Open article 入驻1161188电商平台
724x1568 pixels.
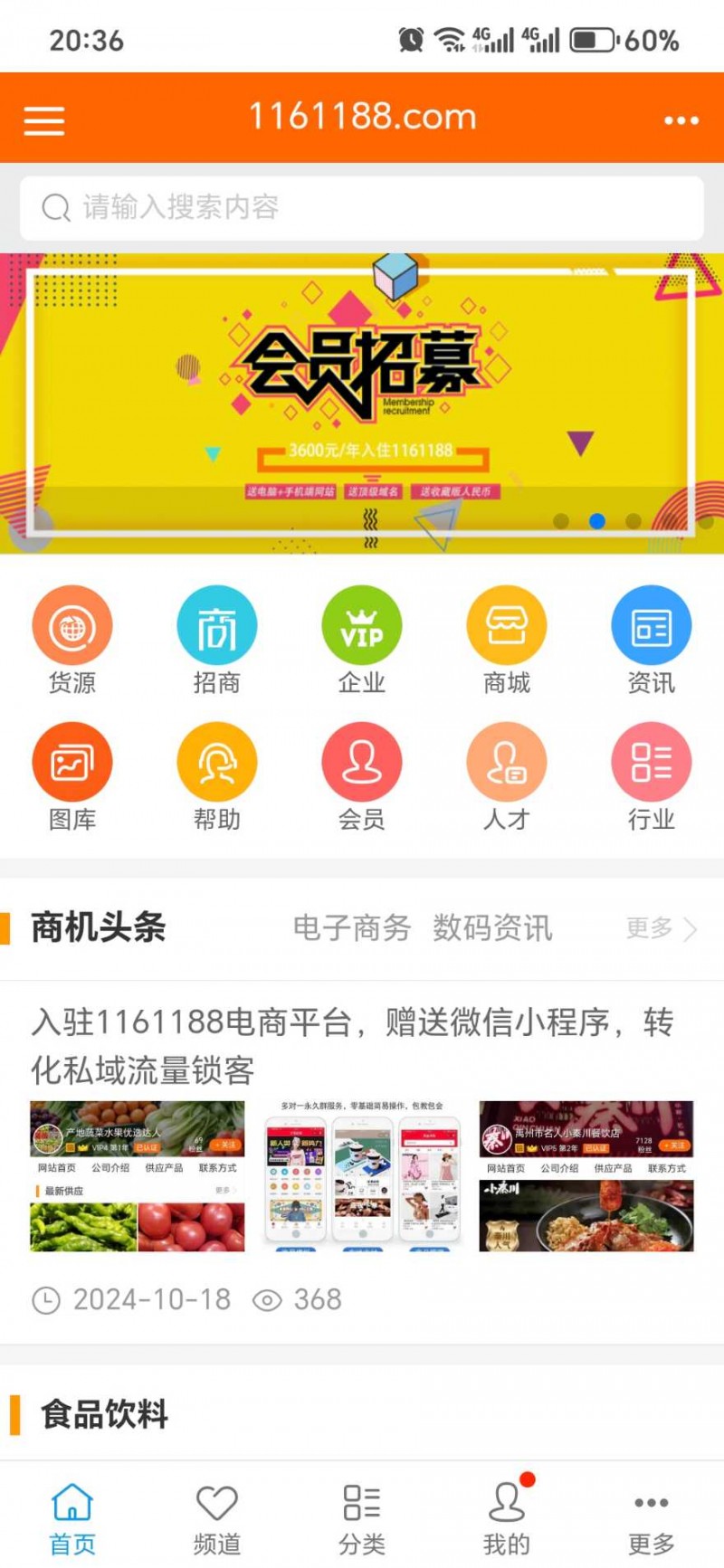(x=353, y=1046)
